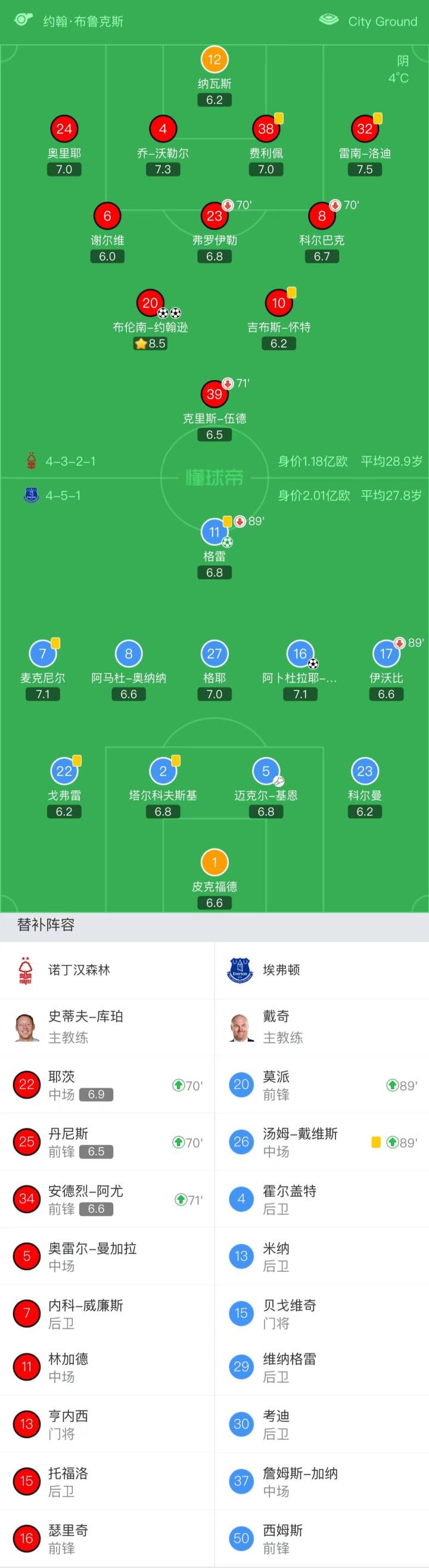View Everton striker 格雷 profile
The width and height of the screenshot is (429, 1568).
[214, 532]
